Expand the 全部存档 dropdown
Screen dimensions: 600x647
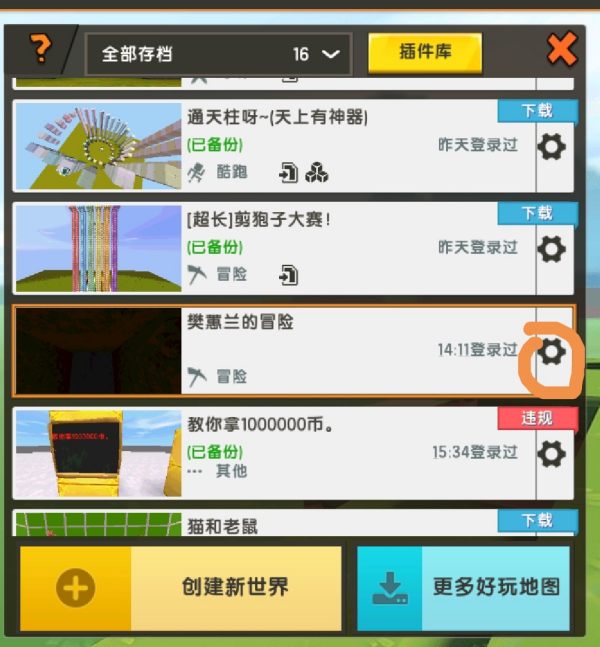point(218,54)
